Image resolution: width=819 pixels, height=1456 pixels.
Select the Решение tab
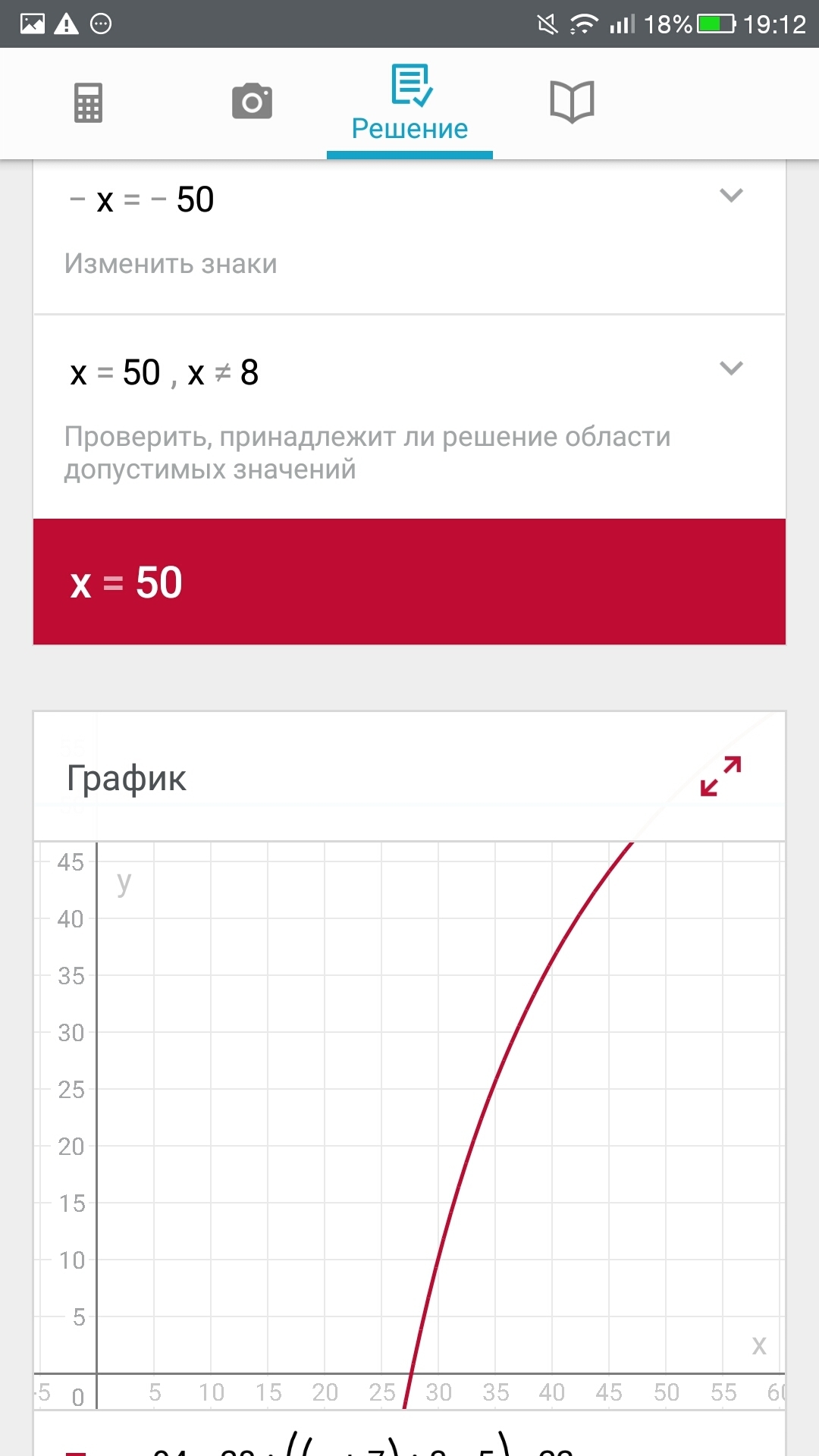(409, 104)
